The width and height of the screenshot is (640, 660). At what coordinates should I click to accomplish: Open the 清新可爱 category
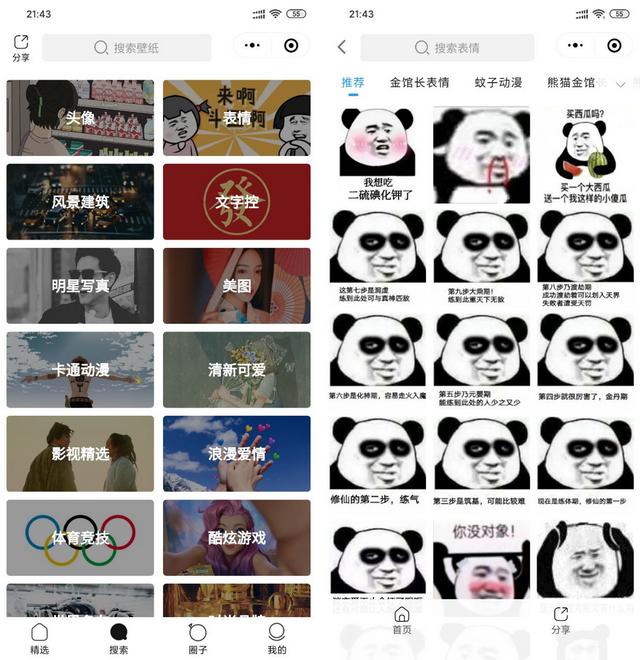(x=237, y=370)
